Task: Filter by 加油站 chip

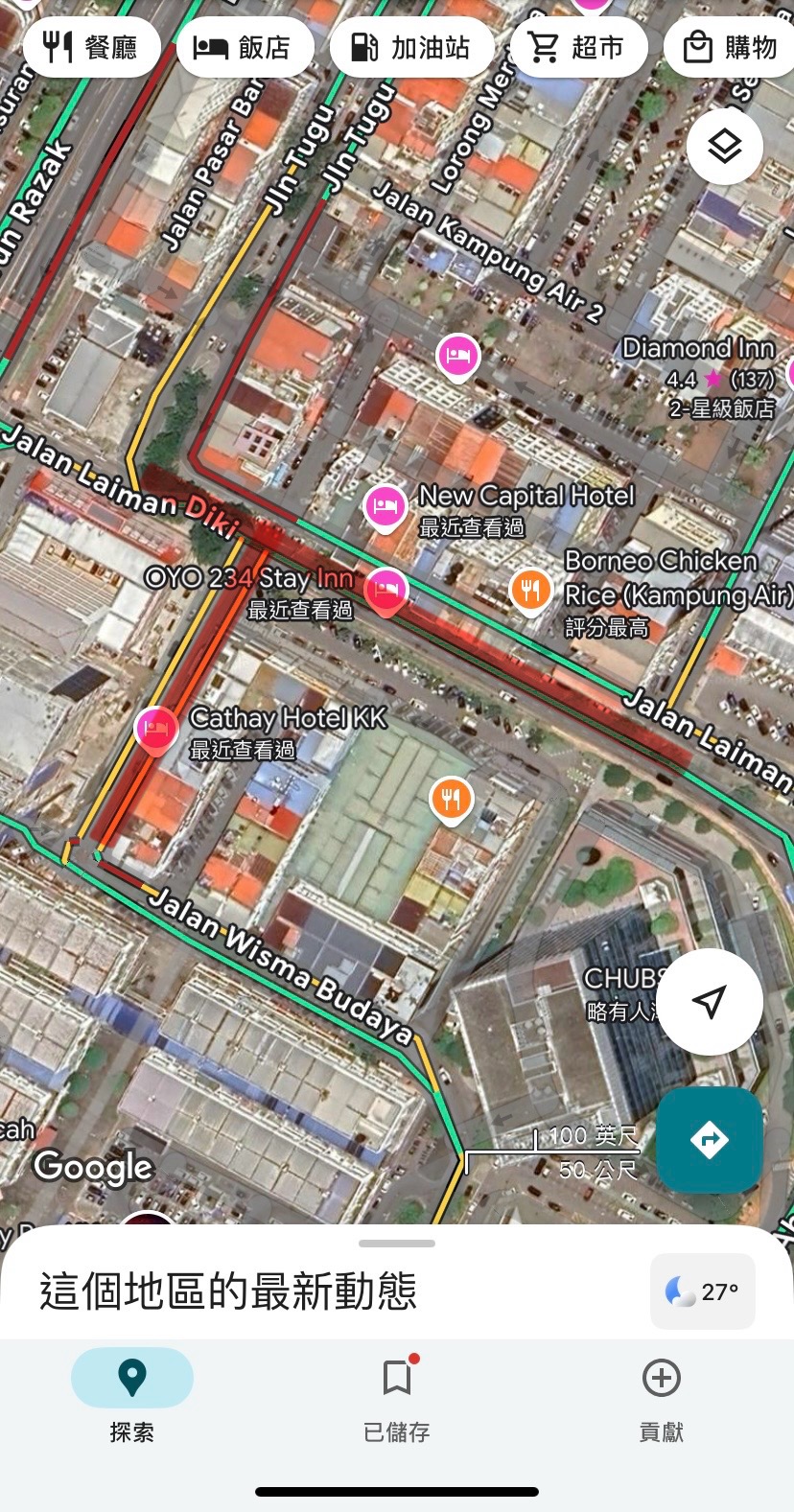Action: click(411, 47)
